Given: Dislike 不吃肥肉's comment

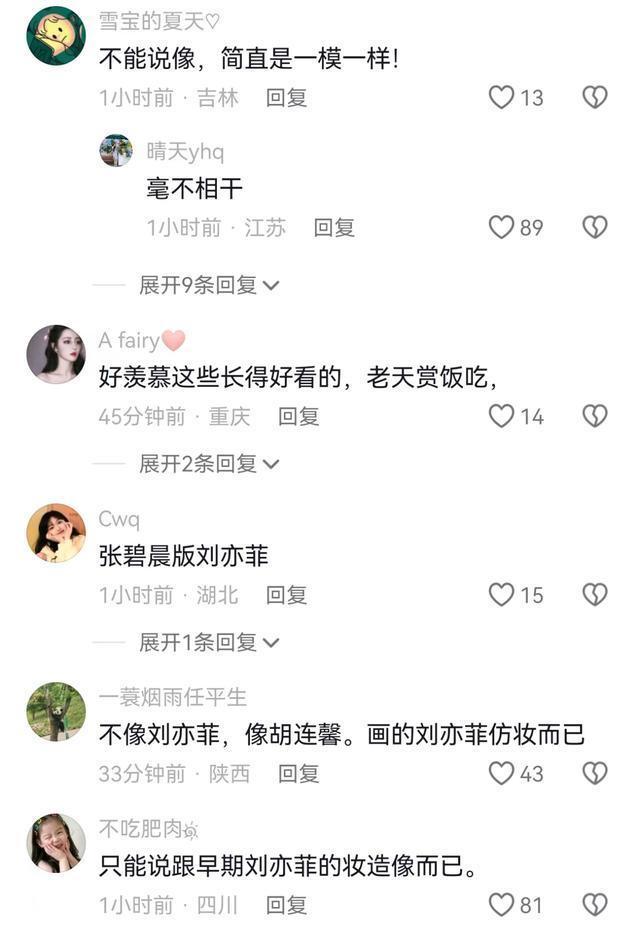Looking at the screenshot, I should coord(595,905).
